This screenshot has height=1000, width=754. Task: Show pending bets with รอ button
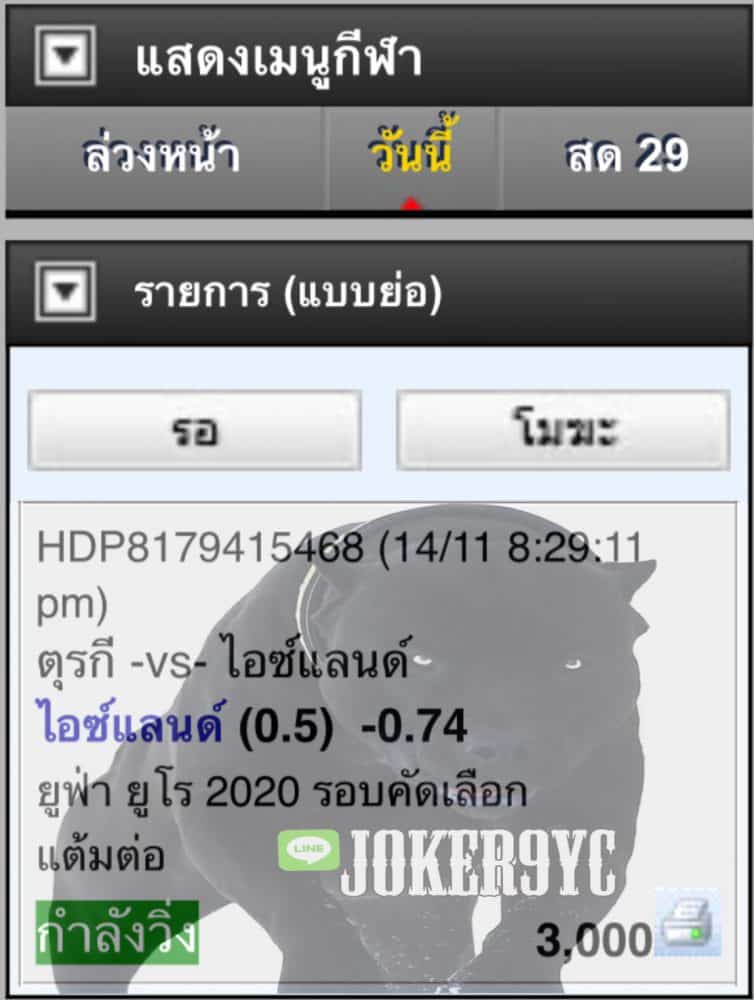coord(194,431)
